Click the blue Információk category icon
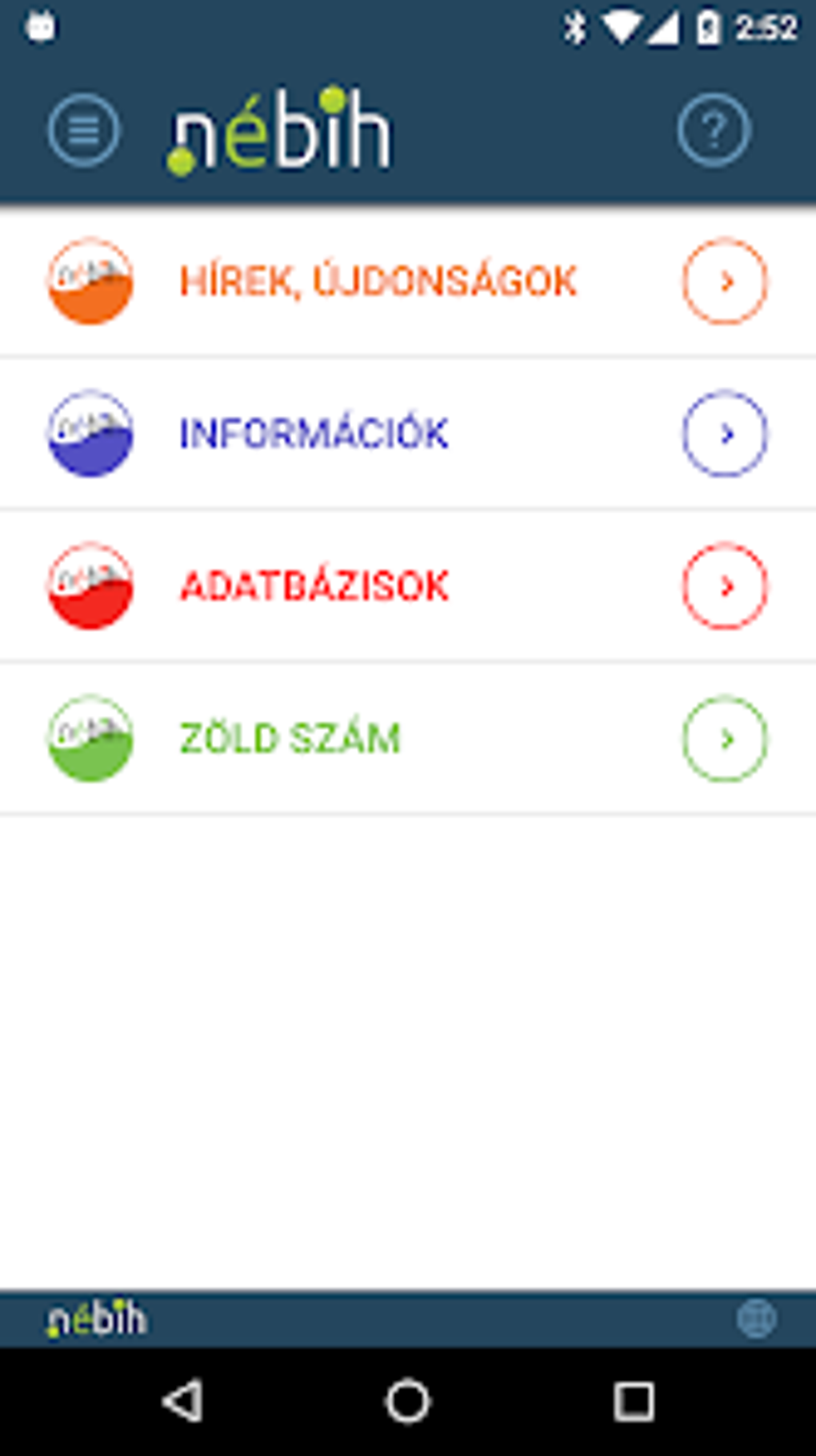The image size is (816, 1456). 90,433
